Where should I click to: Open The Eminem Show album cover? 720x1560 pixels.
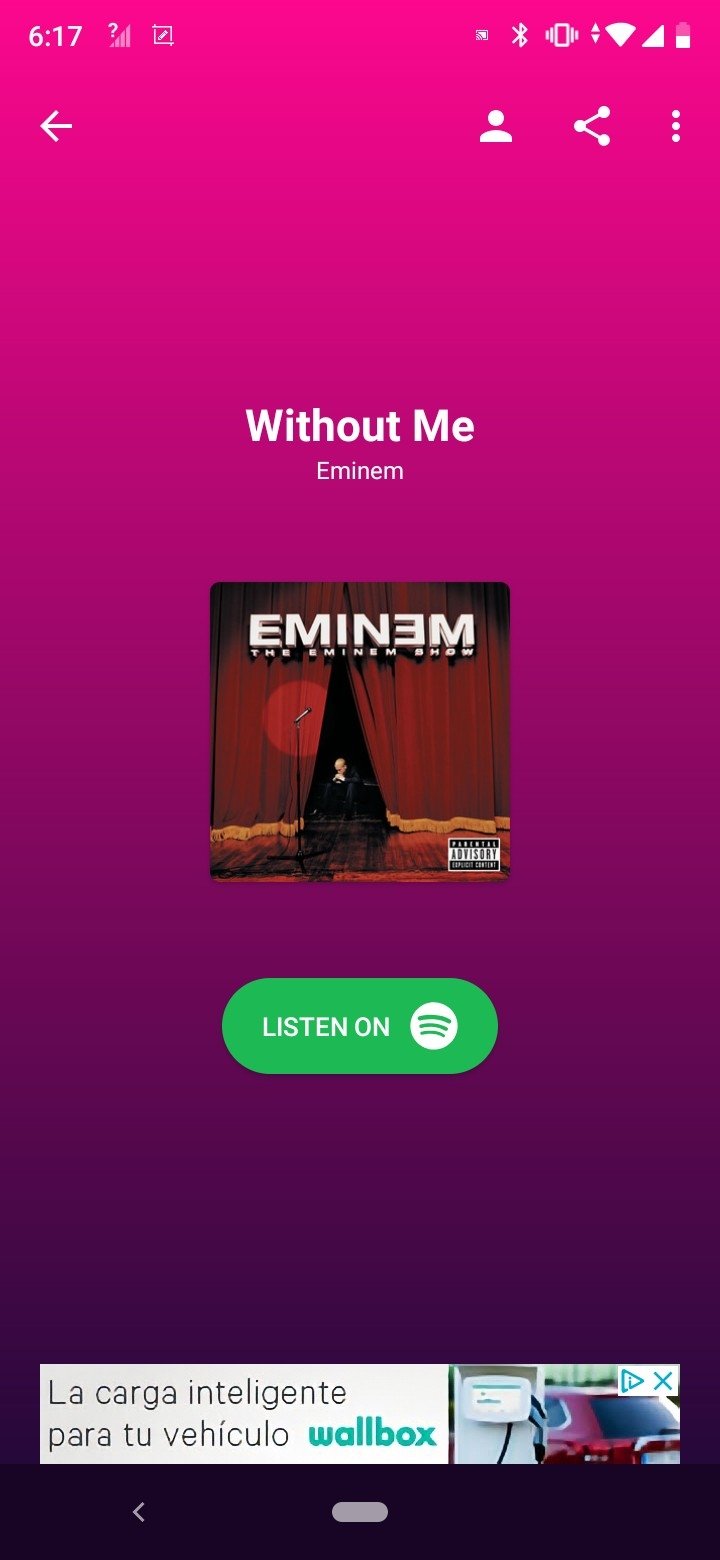pos(360,732)
